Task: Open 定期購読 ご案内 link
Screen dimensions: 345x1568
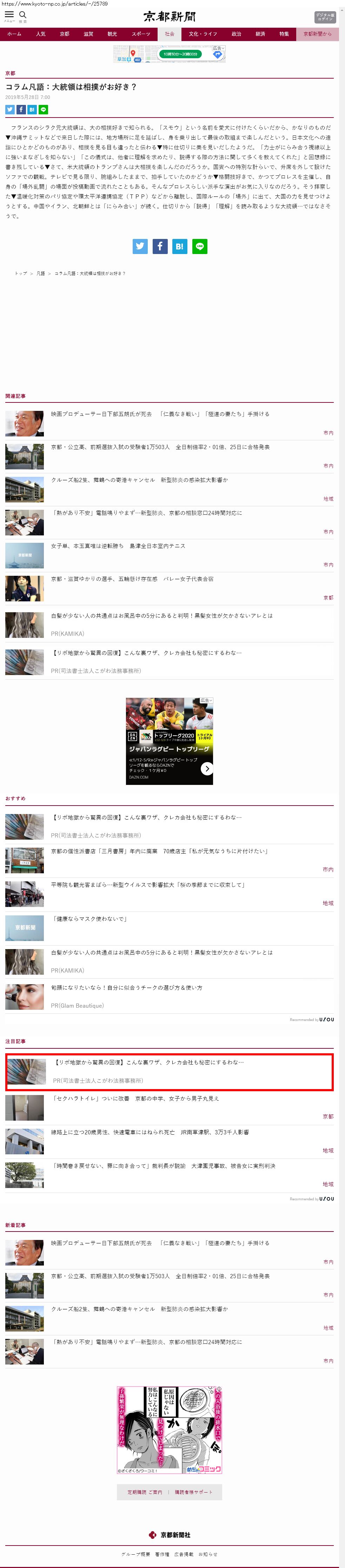Action: coord(145,1492)
